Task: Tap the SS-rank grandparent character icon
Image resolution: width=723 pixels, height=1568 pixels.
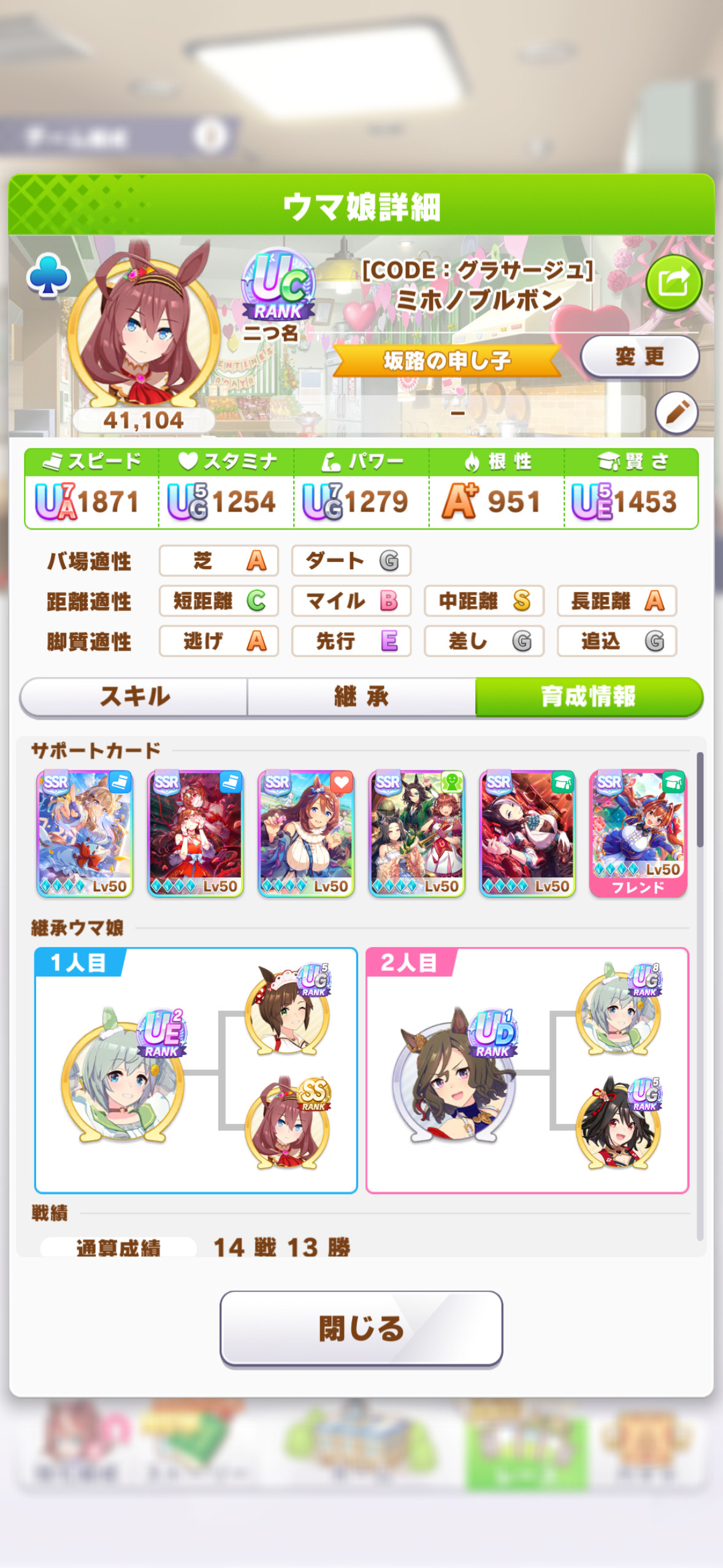Action: (x=288, y=1122)
